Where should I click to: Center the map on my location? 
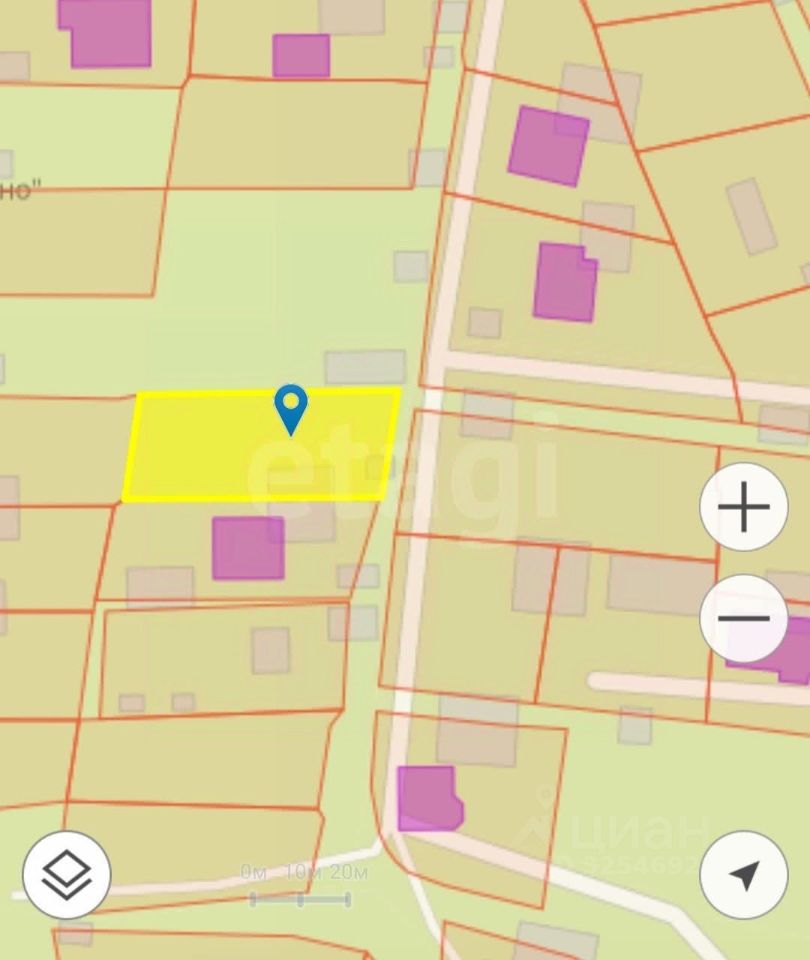click(744, 875)
